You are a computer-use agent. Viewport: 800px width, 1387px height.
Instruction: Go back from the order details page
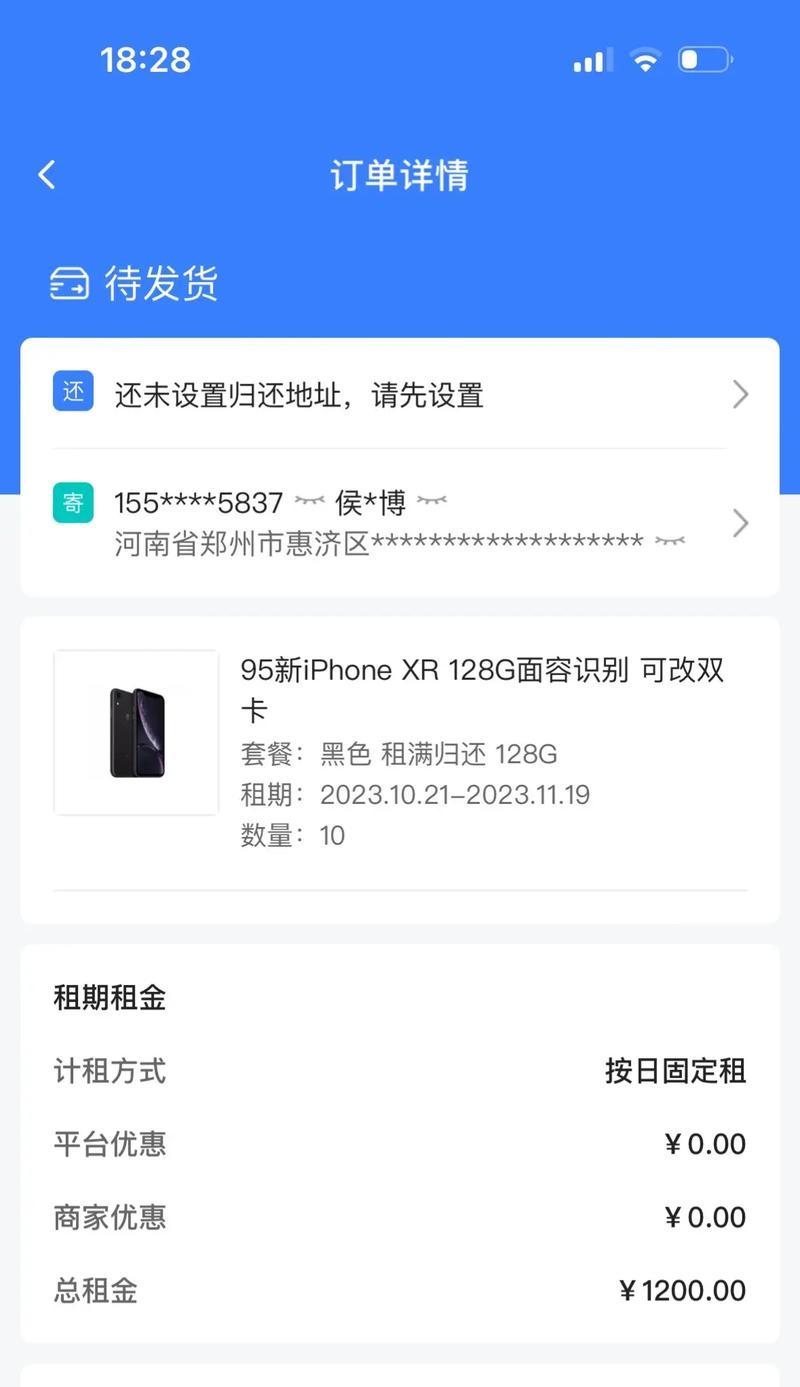tap(47, 175)
